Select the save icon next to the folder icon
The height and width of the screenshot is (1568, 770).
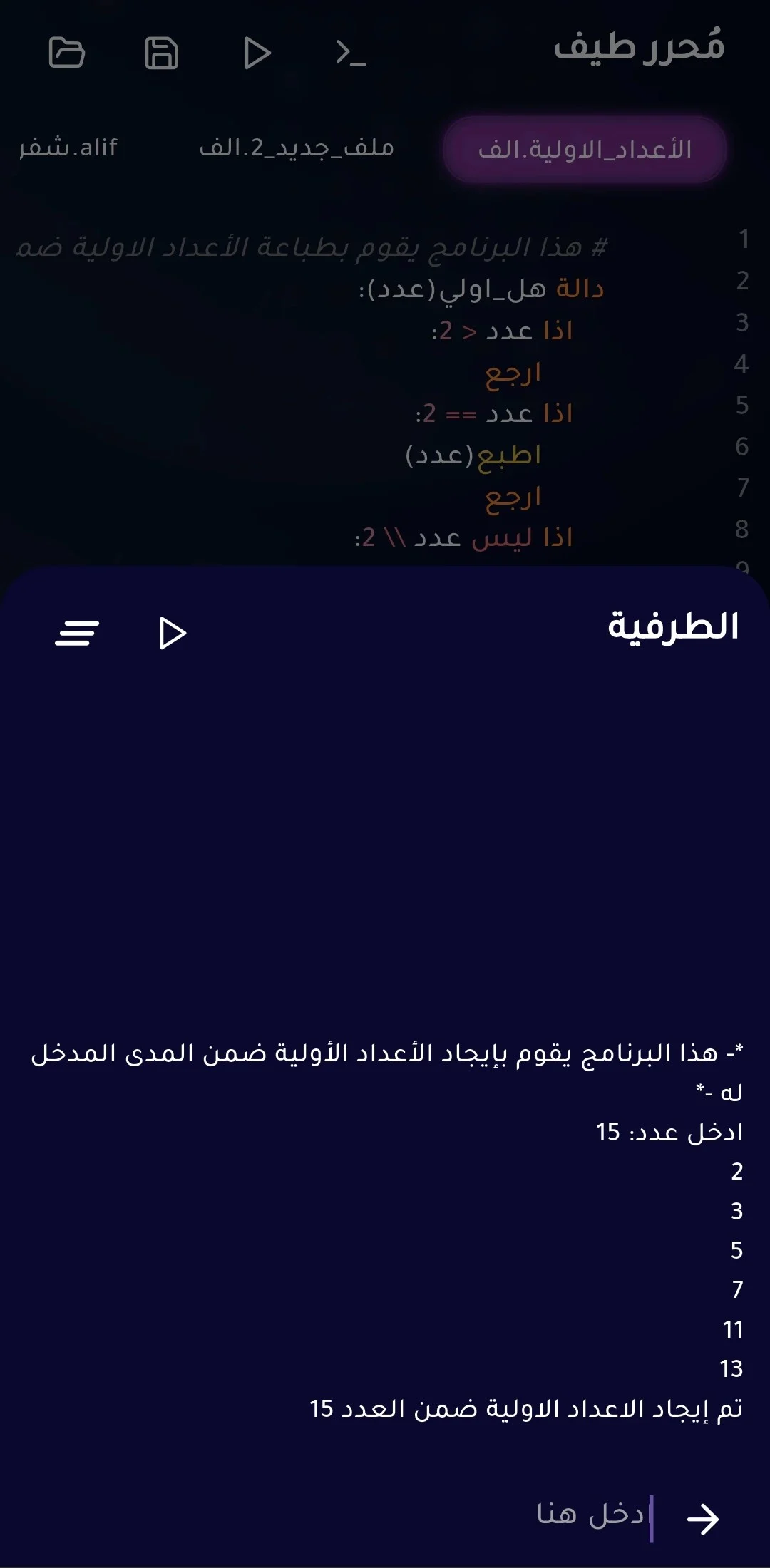pos(160,53)
